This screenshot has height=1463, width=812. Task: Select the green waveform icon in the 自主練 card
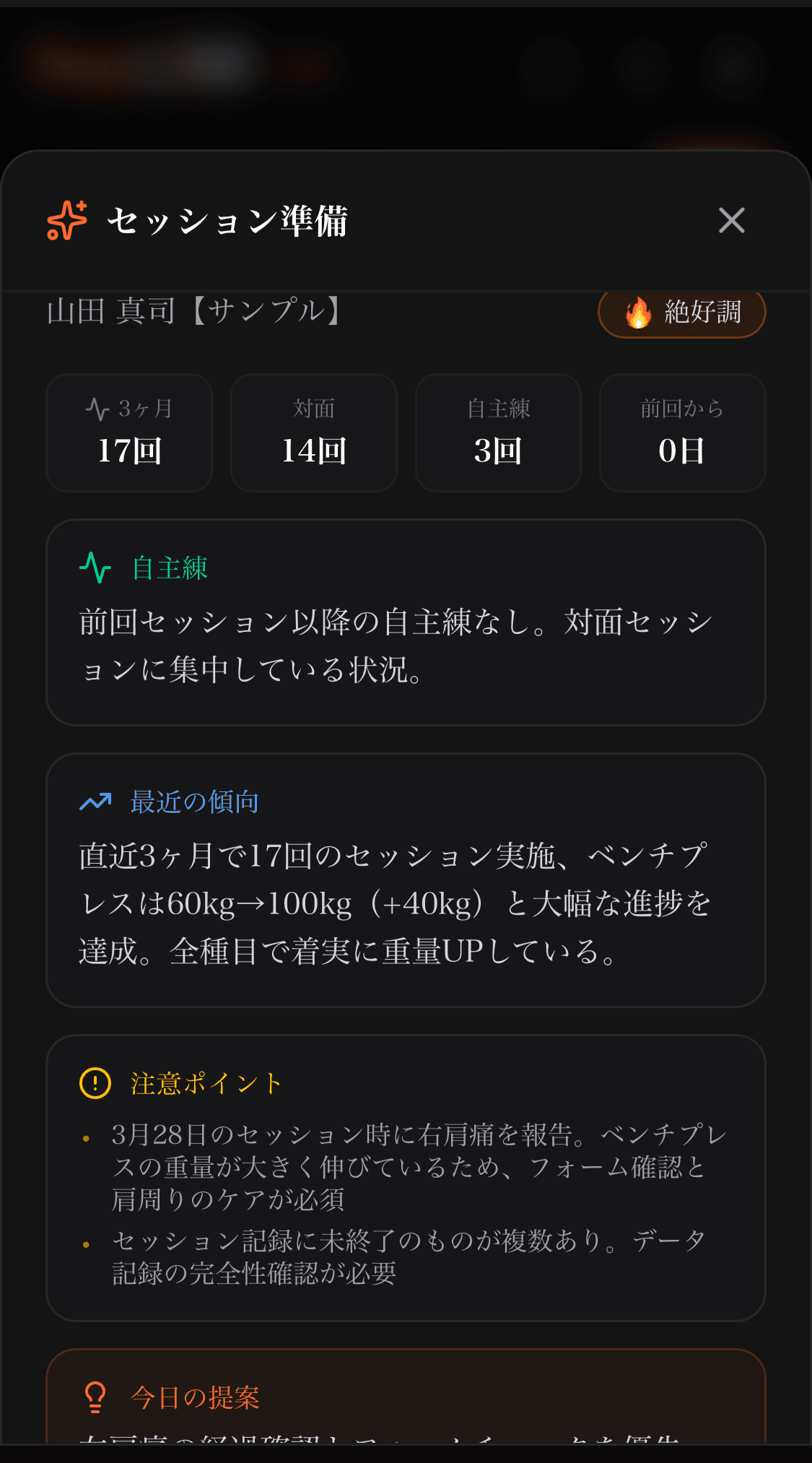(x=95, y=568)
